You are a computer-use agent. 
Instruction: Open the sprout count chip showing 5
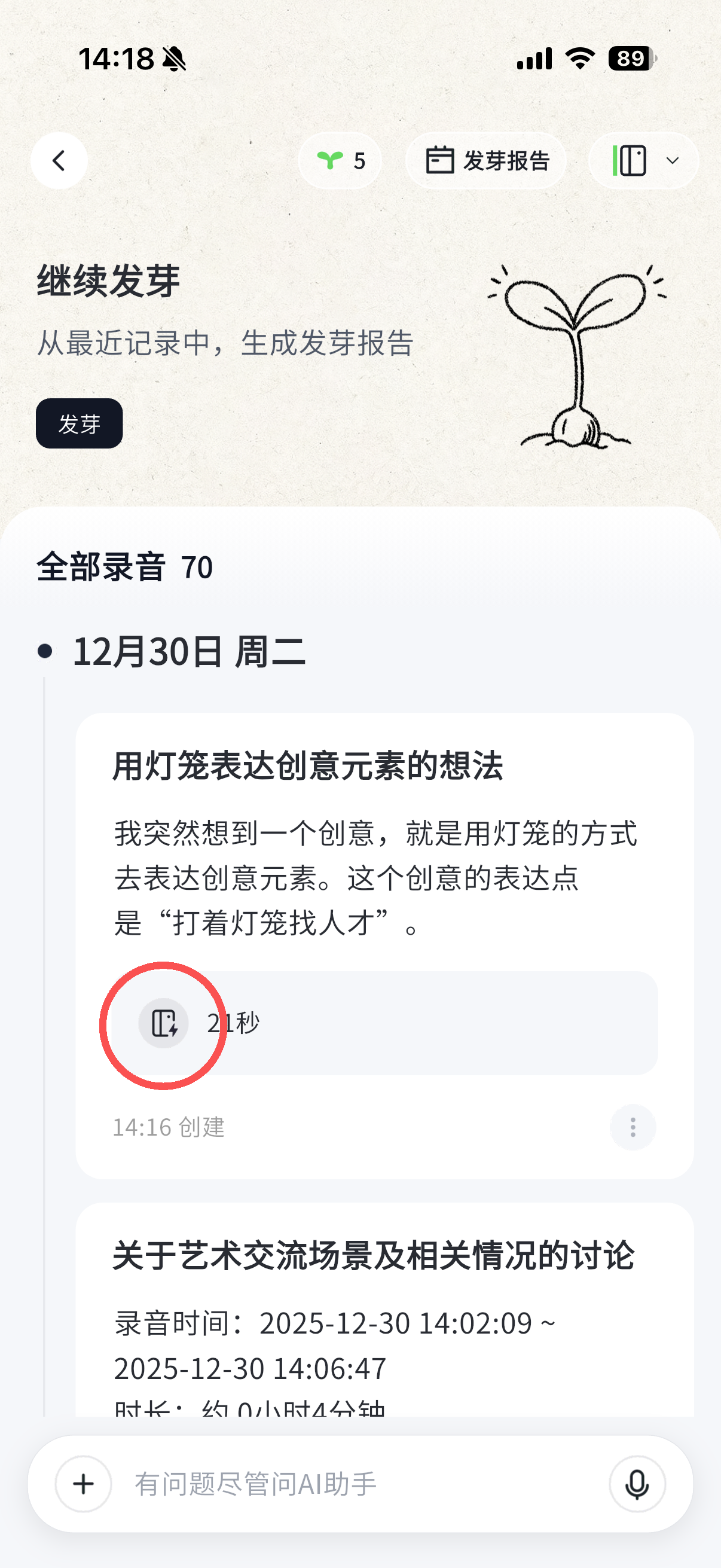tap(340, 161)
